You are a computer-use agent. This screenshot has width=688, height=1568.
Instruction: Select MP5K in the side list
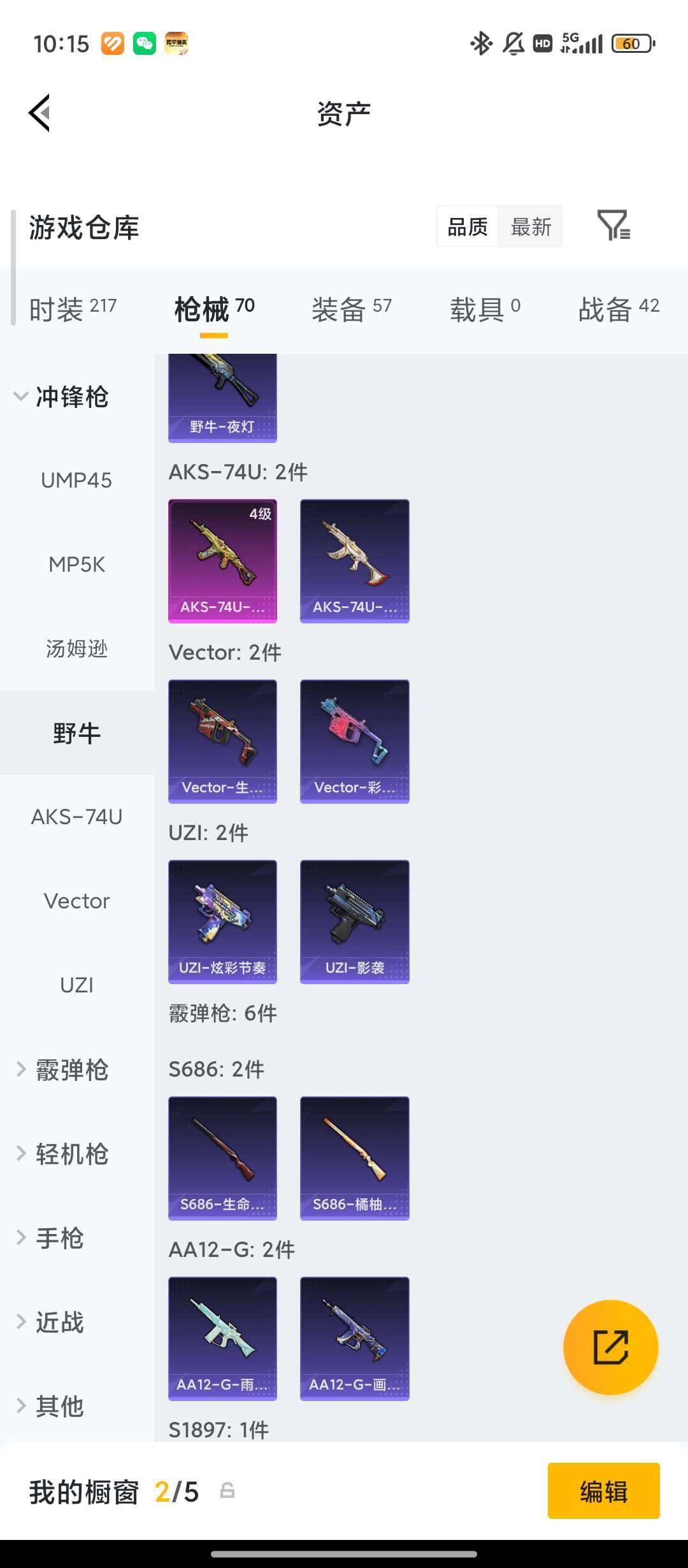(x=76, y=564)
